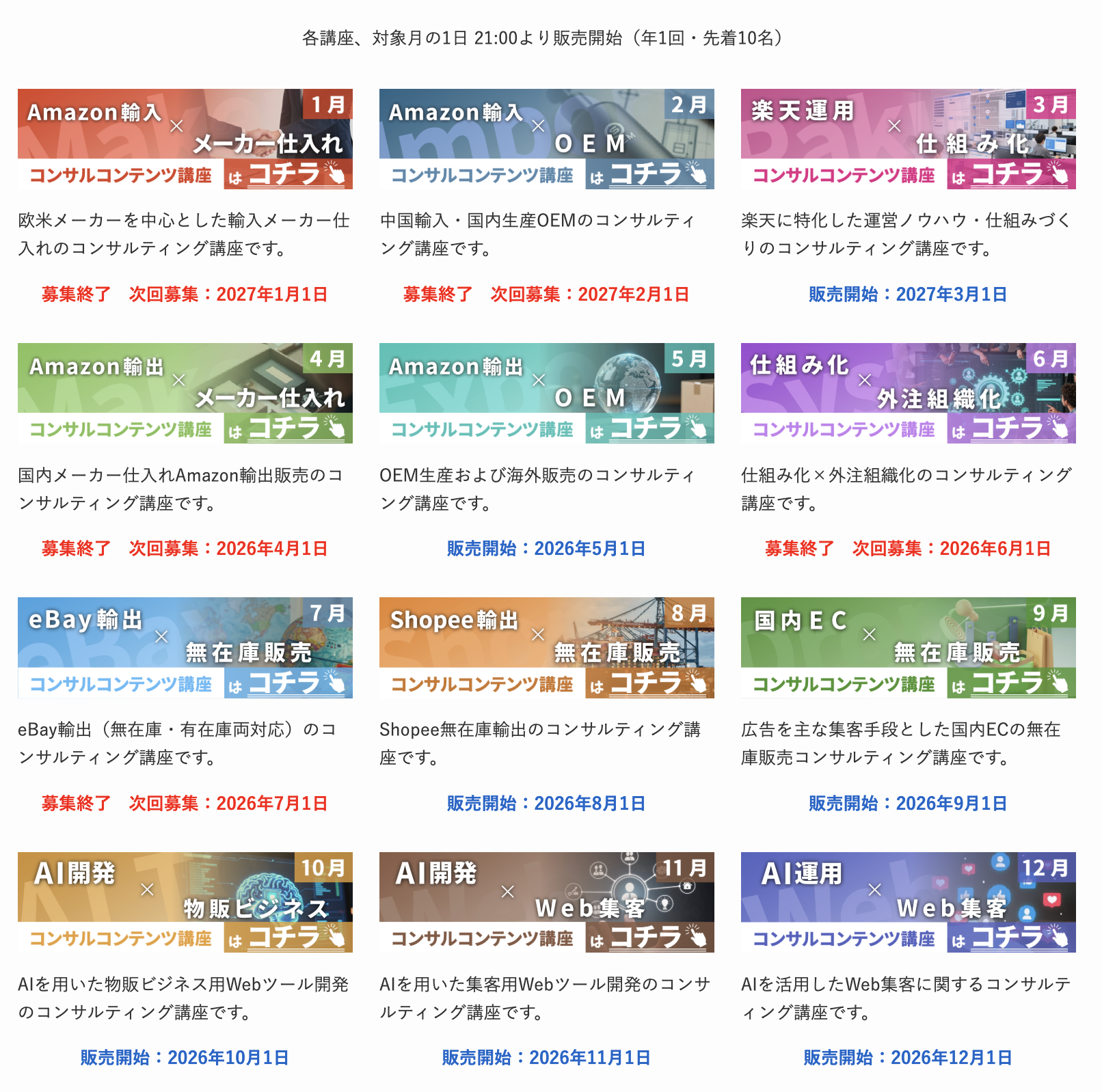
Task: Open the March 楽天運用 仕組み化 course banner
Action: tap(908, 139)
